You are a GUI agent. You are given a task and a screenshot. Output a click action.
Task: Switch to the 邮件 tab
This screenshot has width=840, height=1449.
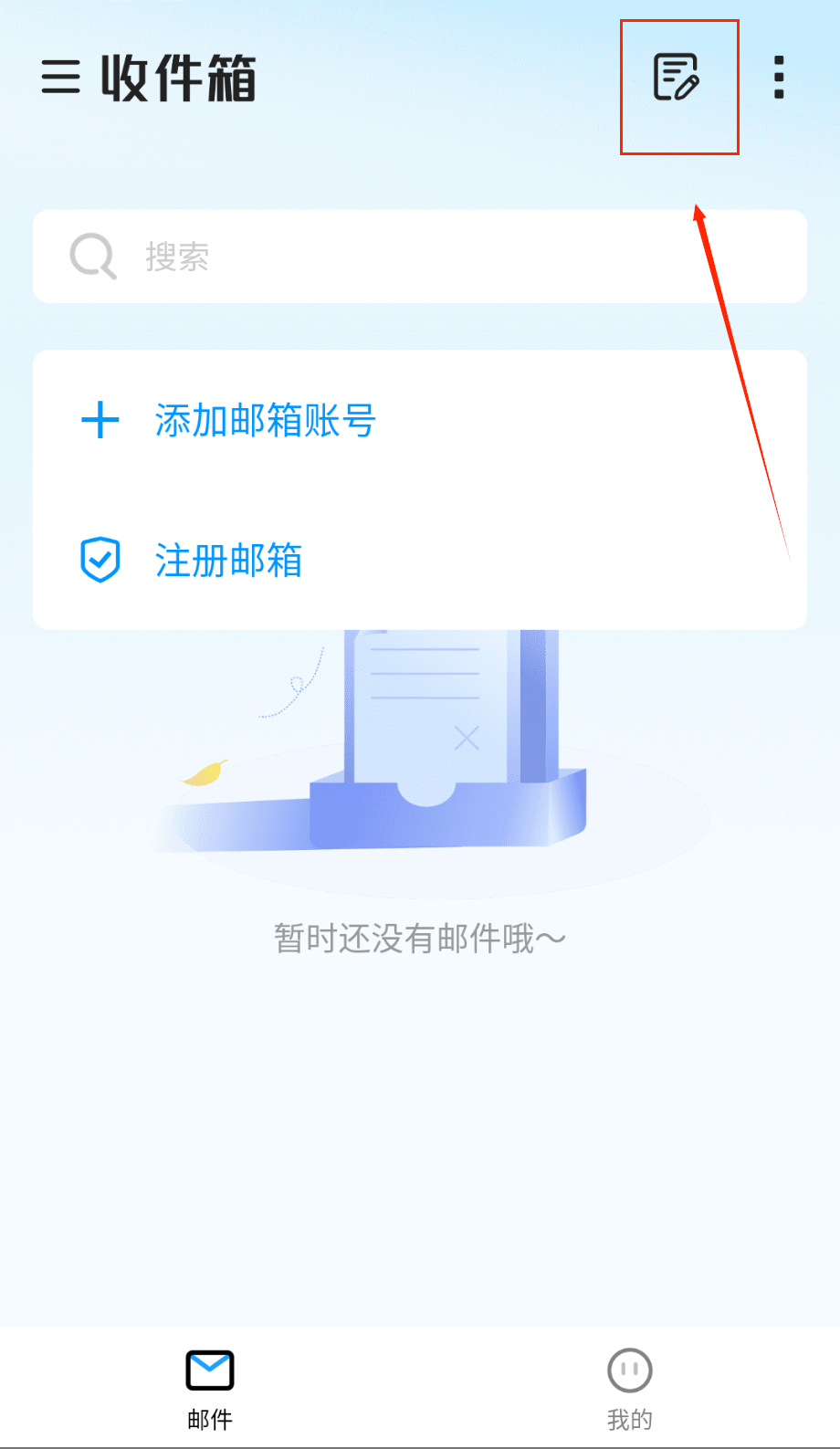coord(210,1388)
